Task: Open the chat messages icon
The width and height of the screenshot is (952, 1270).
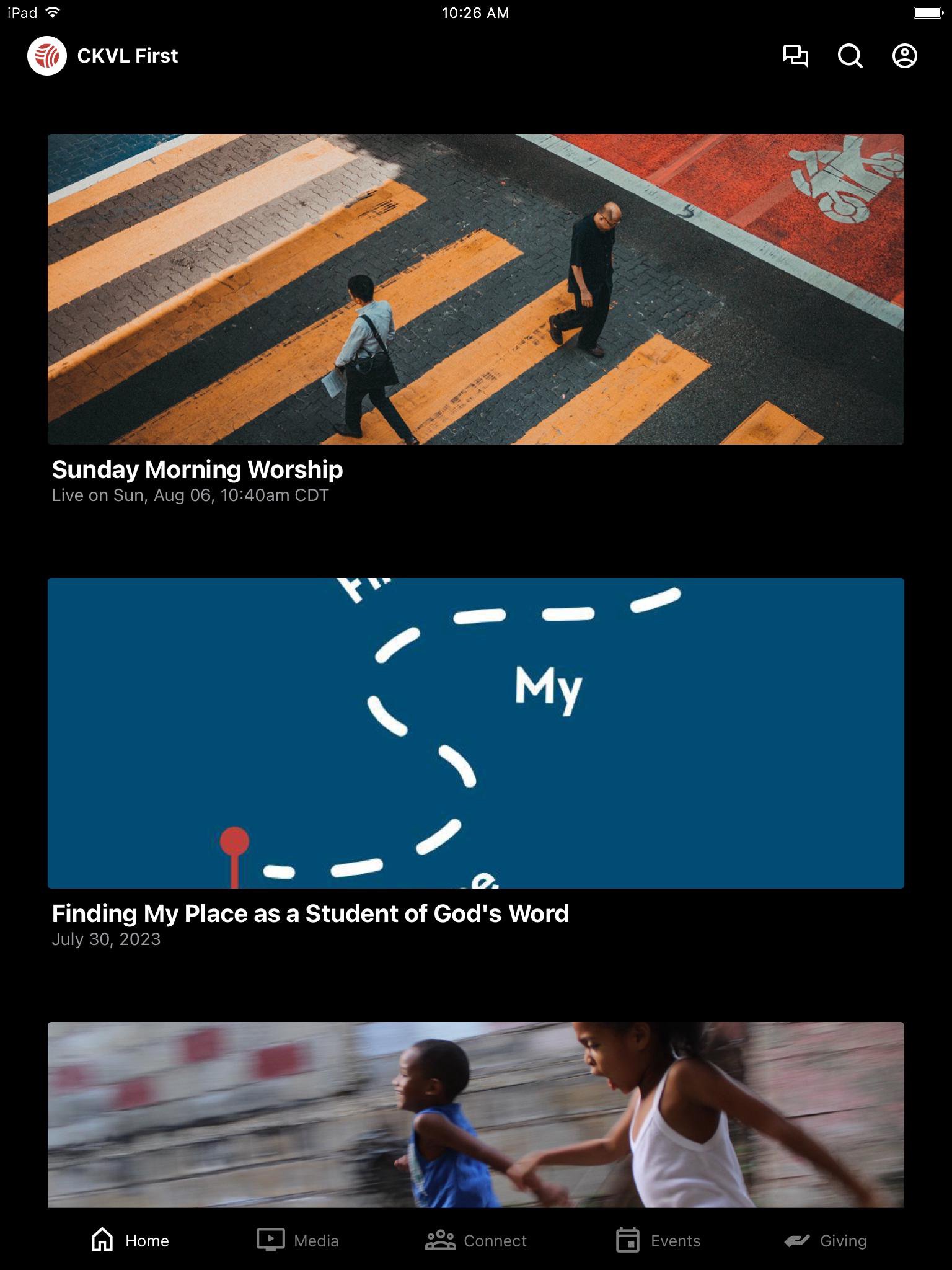Action: (795, 56)
